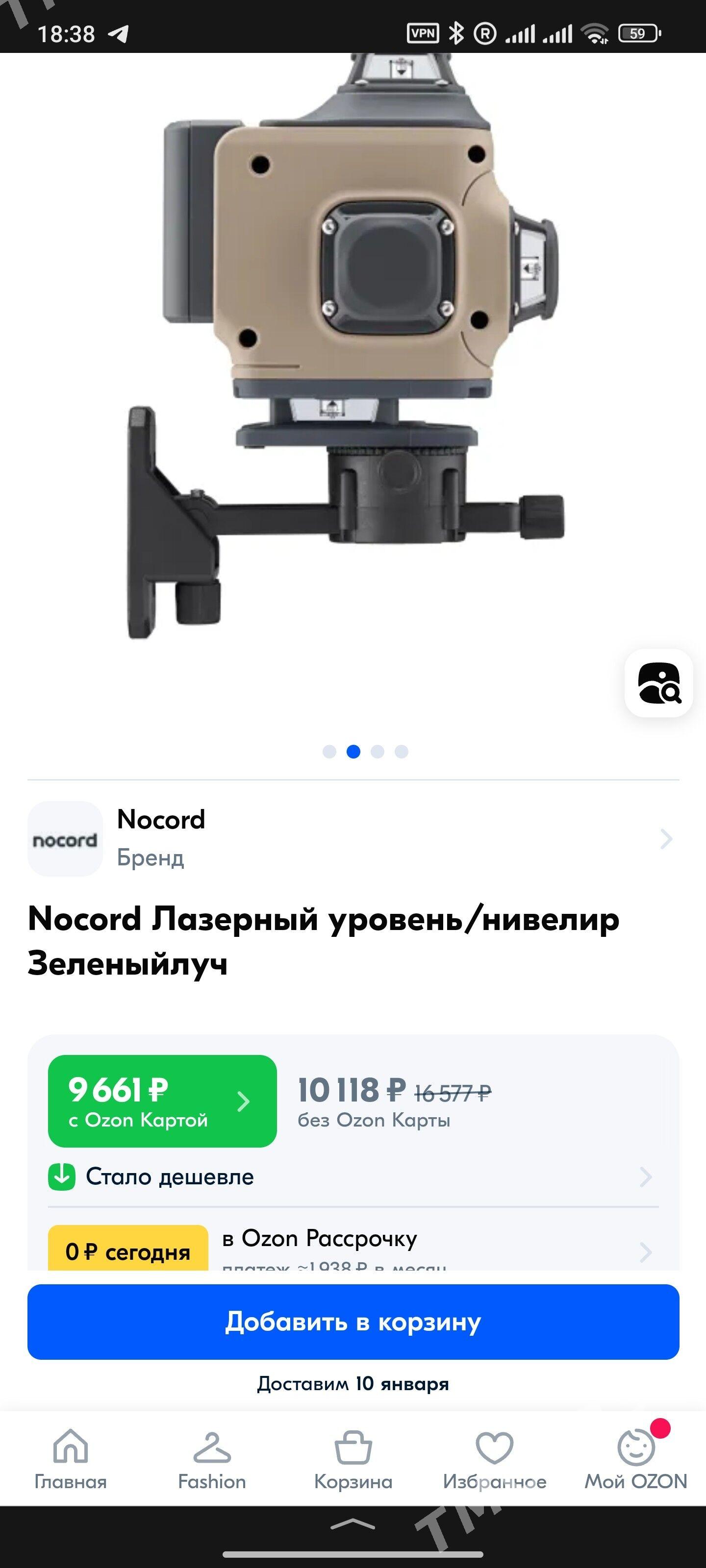The width and height of the screenshot is (706, 1568).
Task: Add the laser level to cart
Action: pos(353,1322)
